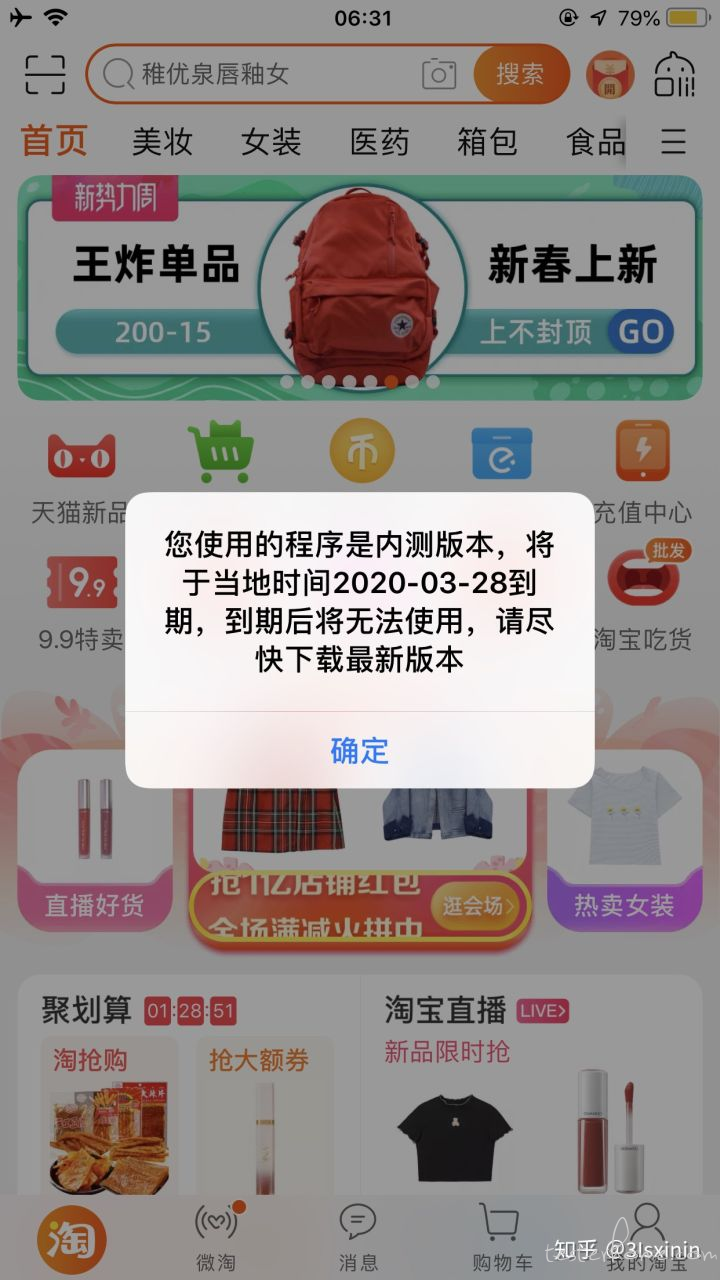
Task: Select the 医药 category tab
Action: click(379, 142)
